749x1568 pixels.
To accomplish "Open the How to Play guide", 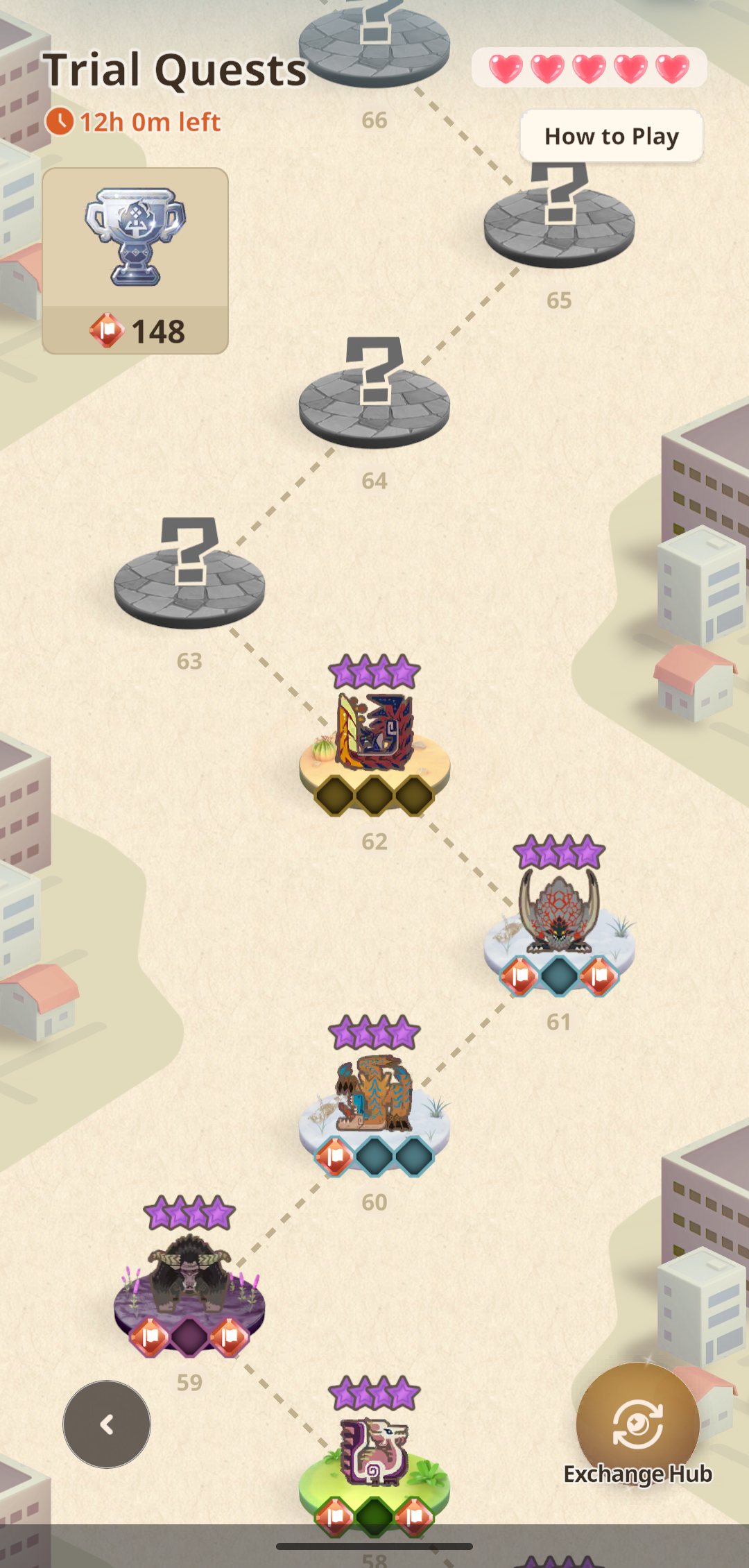I will (611, 136).
